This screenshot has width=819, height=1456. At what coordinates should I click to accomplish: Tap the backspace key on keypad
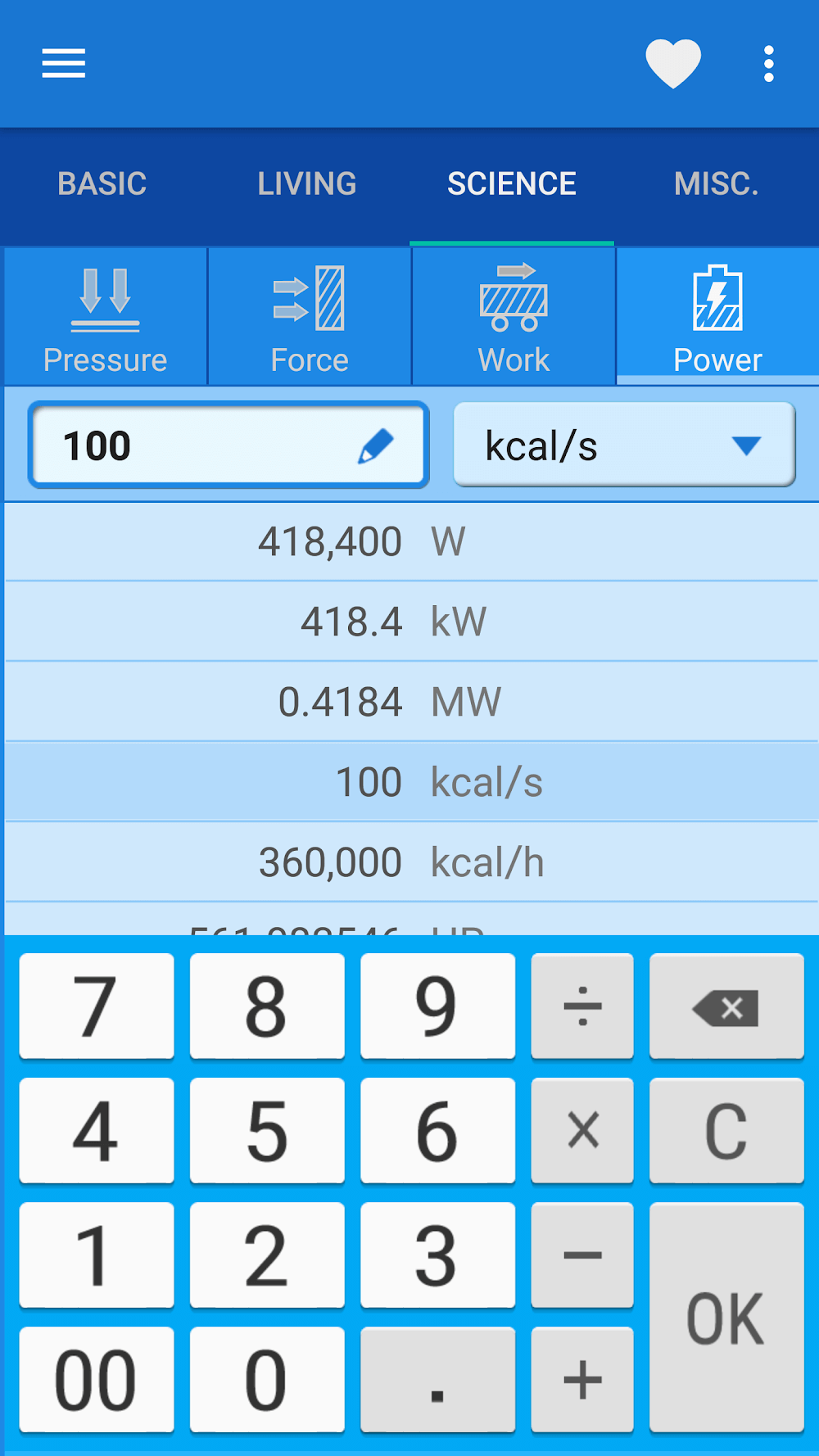pyautogui.click(x=726, y=1006)
